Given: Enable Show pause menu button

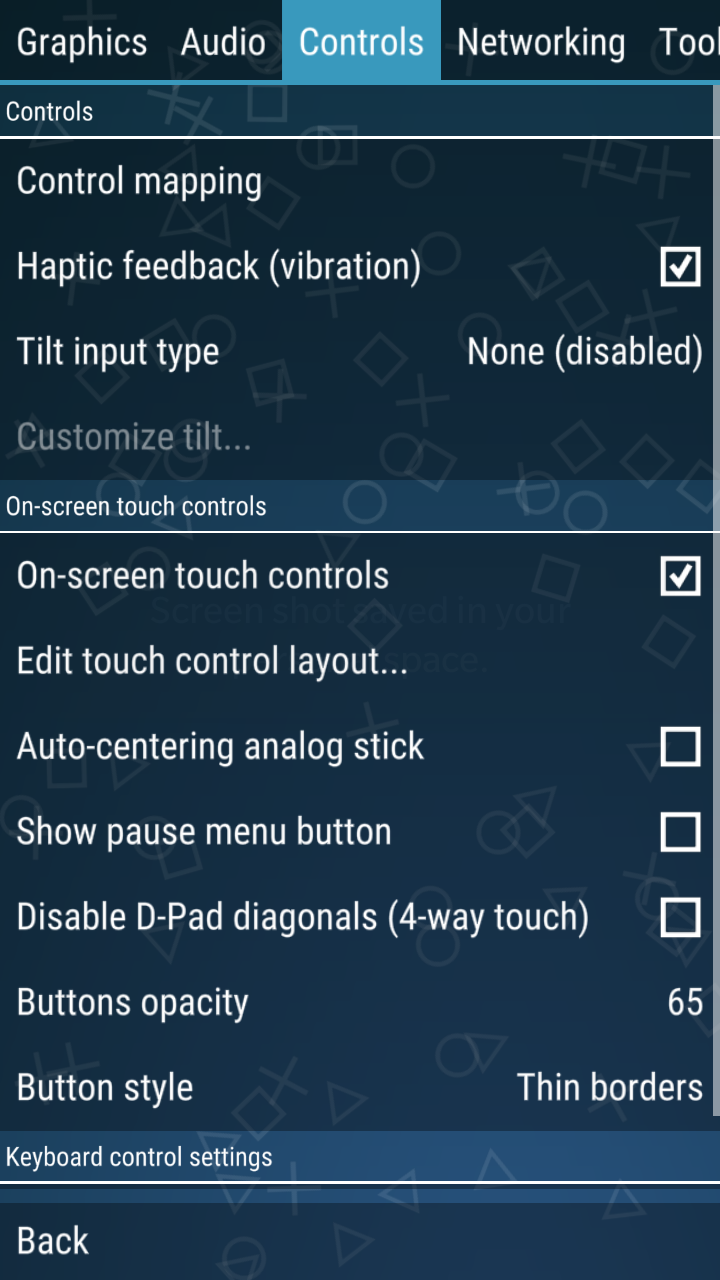Looking at the screenshot, I should coord(680,832).
